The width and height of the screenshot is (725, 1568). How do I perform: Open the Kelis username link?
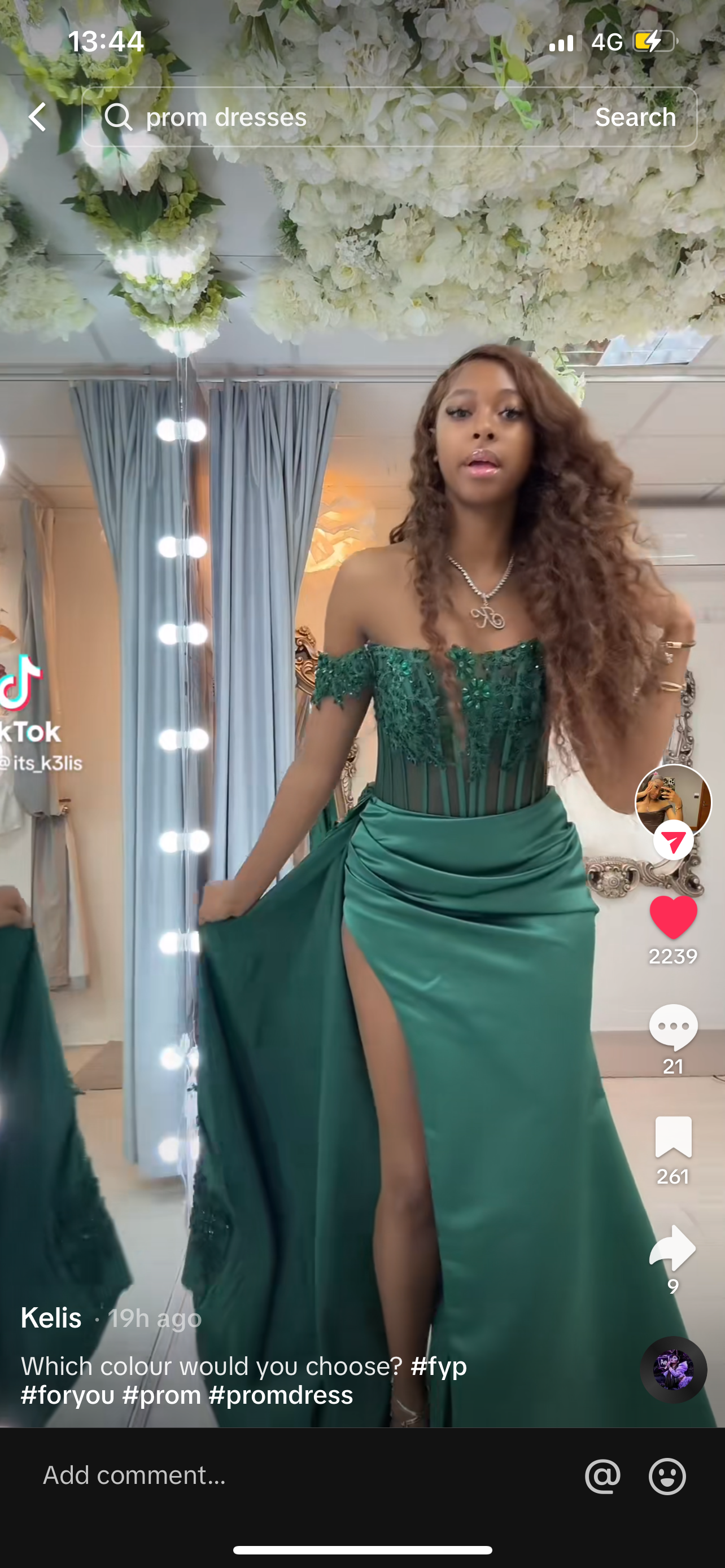(51, 1318)
